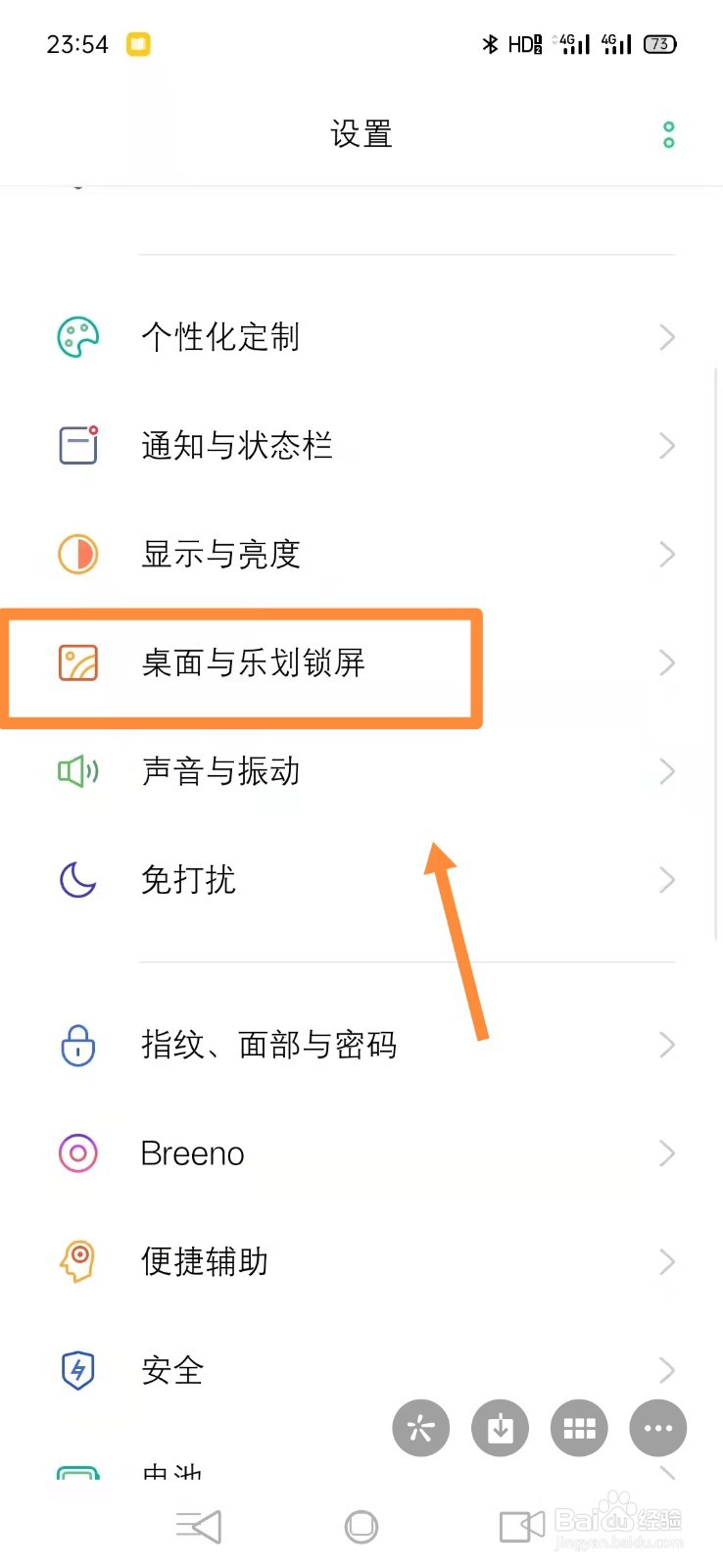The height and width of the screenshot is (1568, 723).
Task: Open the floating grid apps button
Action: (578, 1428)
